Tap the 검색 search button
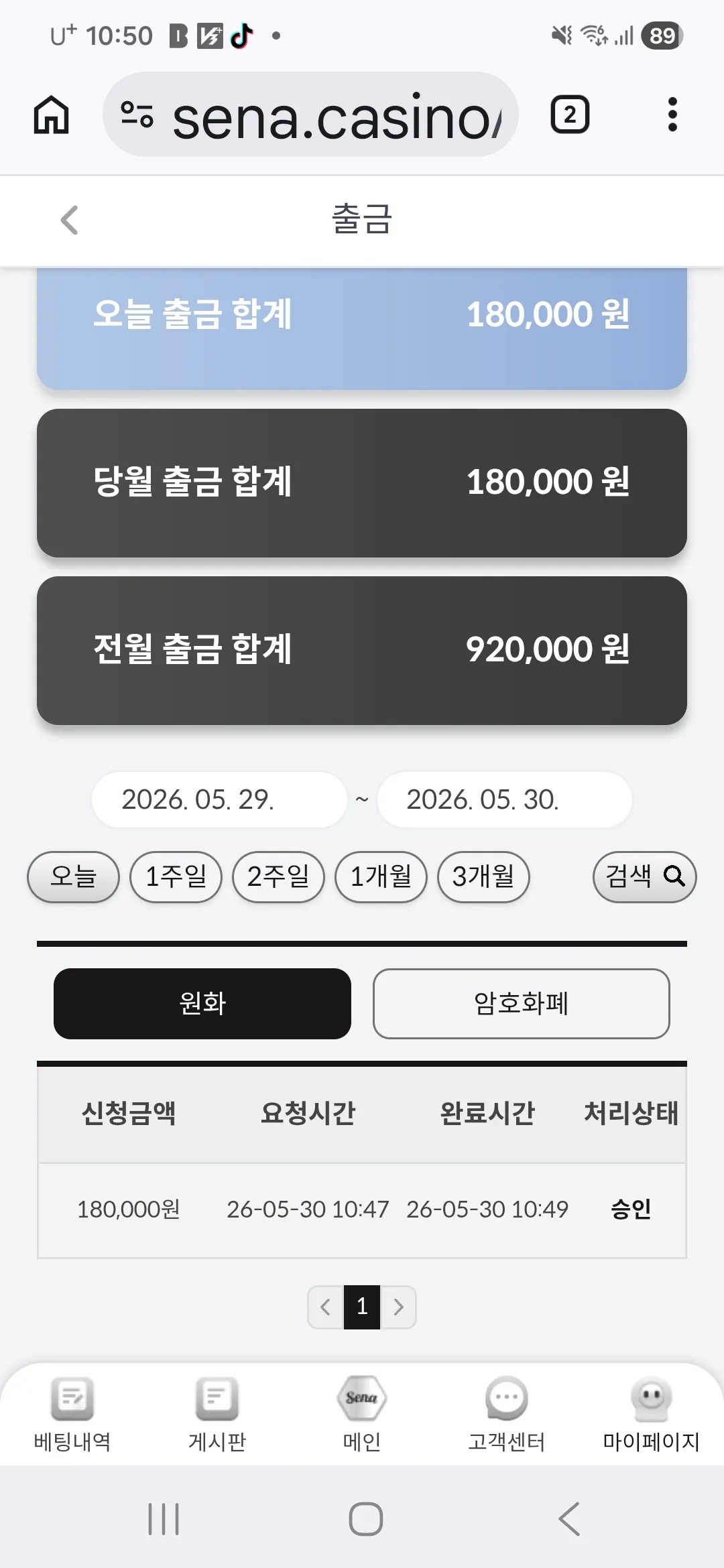The image size is (724, 1568). click(645, 876)
